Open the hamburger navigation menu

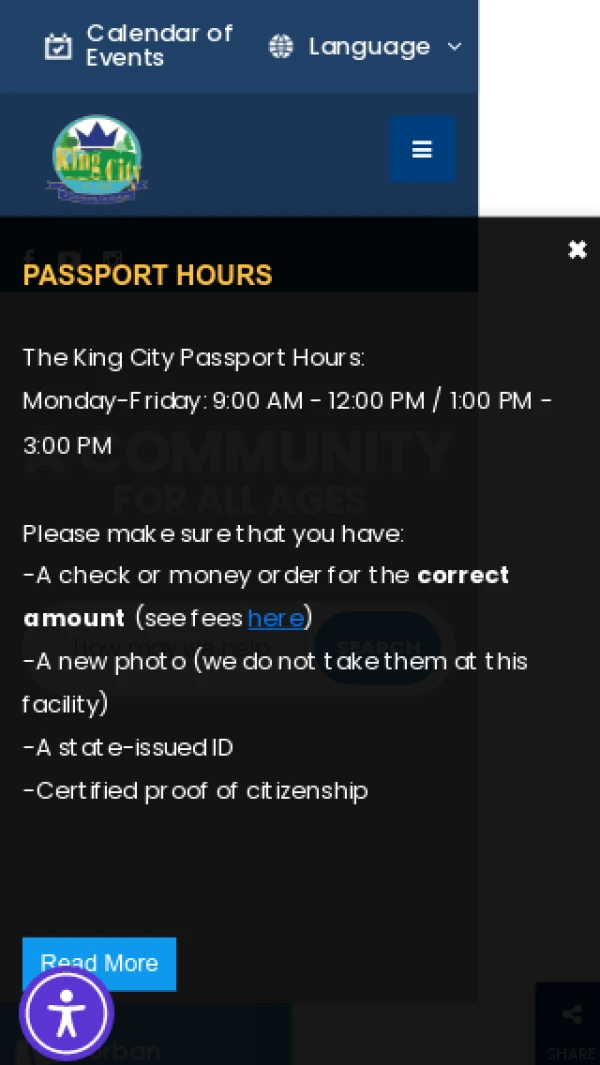pos(422,149)
